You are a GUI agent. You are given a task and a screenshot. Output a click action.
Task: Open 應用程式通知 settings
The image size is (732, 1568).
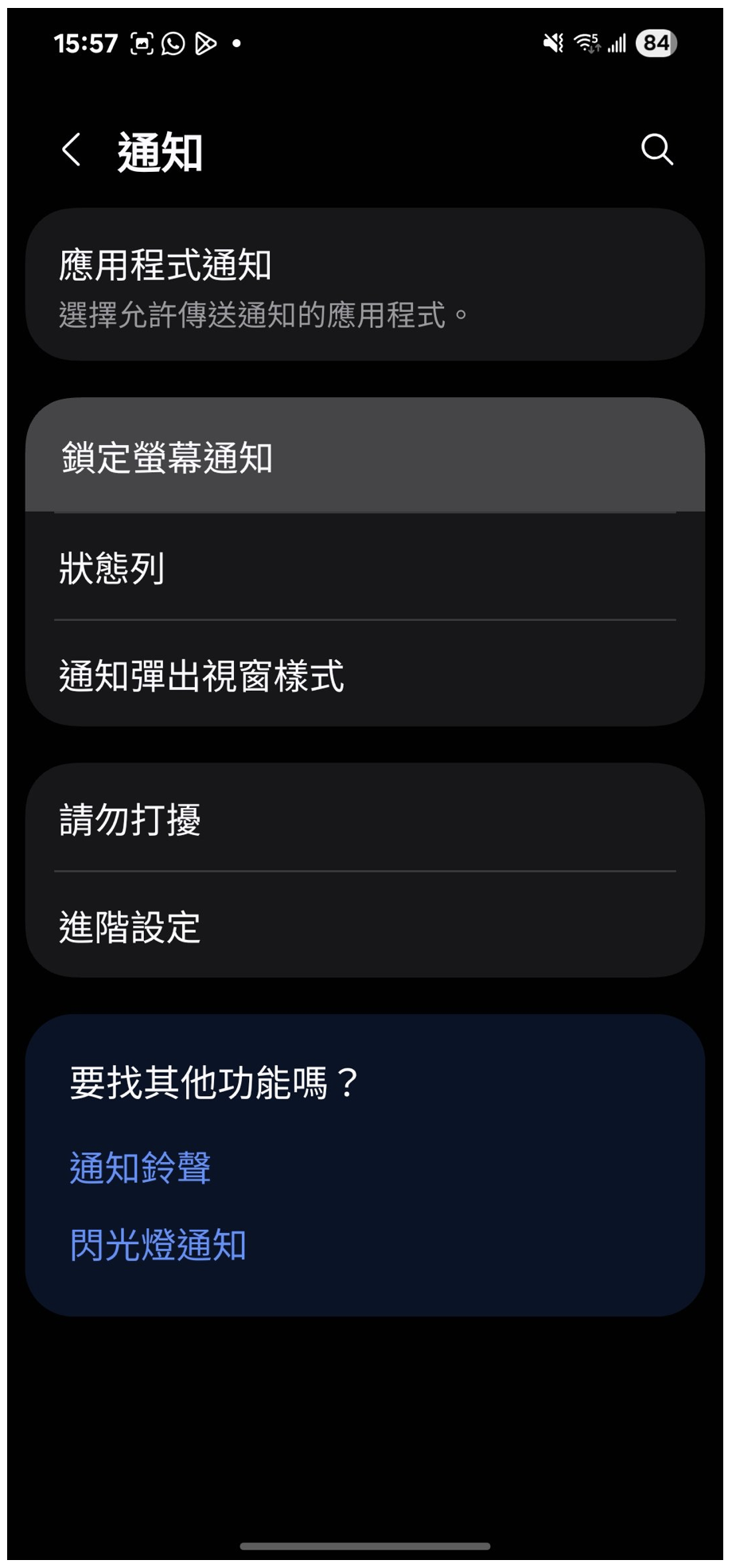(365, 285)
